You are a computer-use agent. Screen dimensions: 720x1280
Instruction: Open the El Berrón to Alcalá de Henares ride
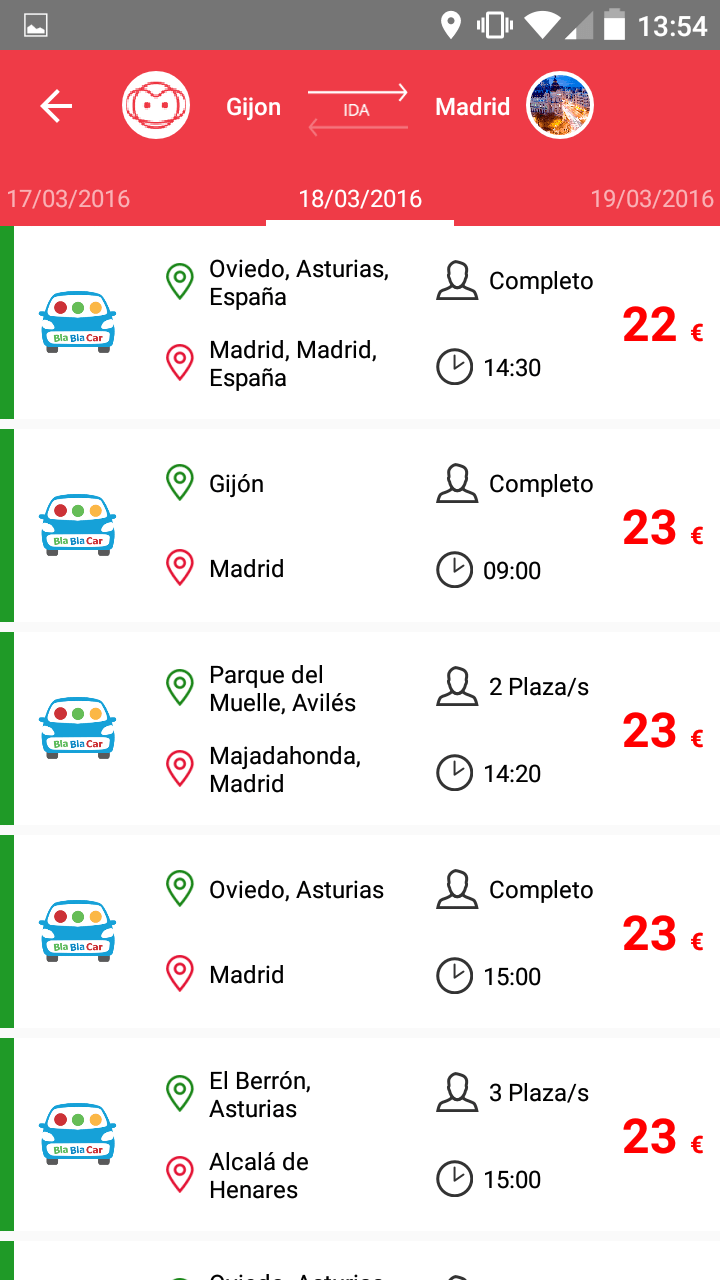[360, 1135]
